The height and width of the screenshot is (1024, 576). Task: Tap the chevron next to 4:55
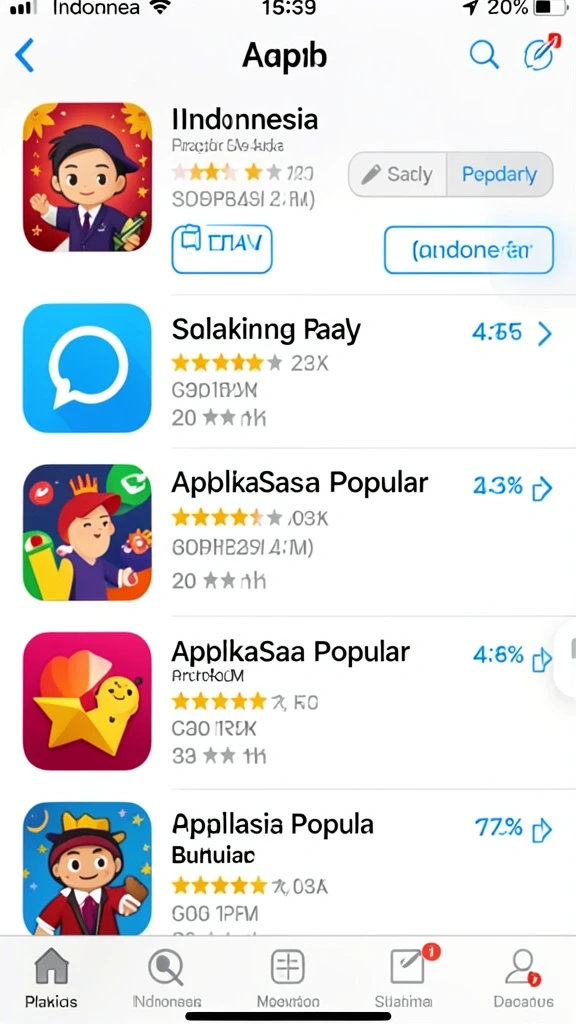(x=545, y=334)
